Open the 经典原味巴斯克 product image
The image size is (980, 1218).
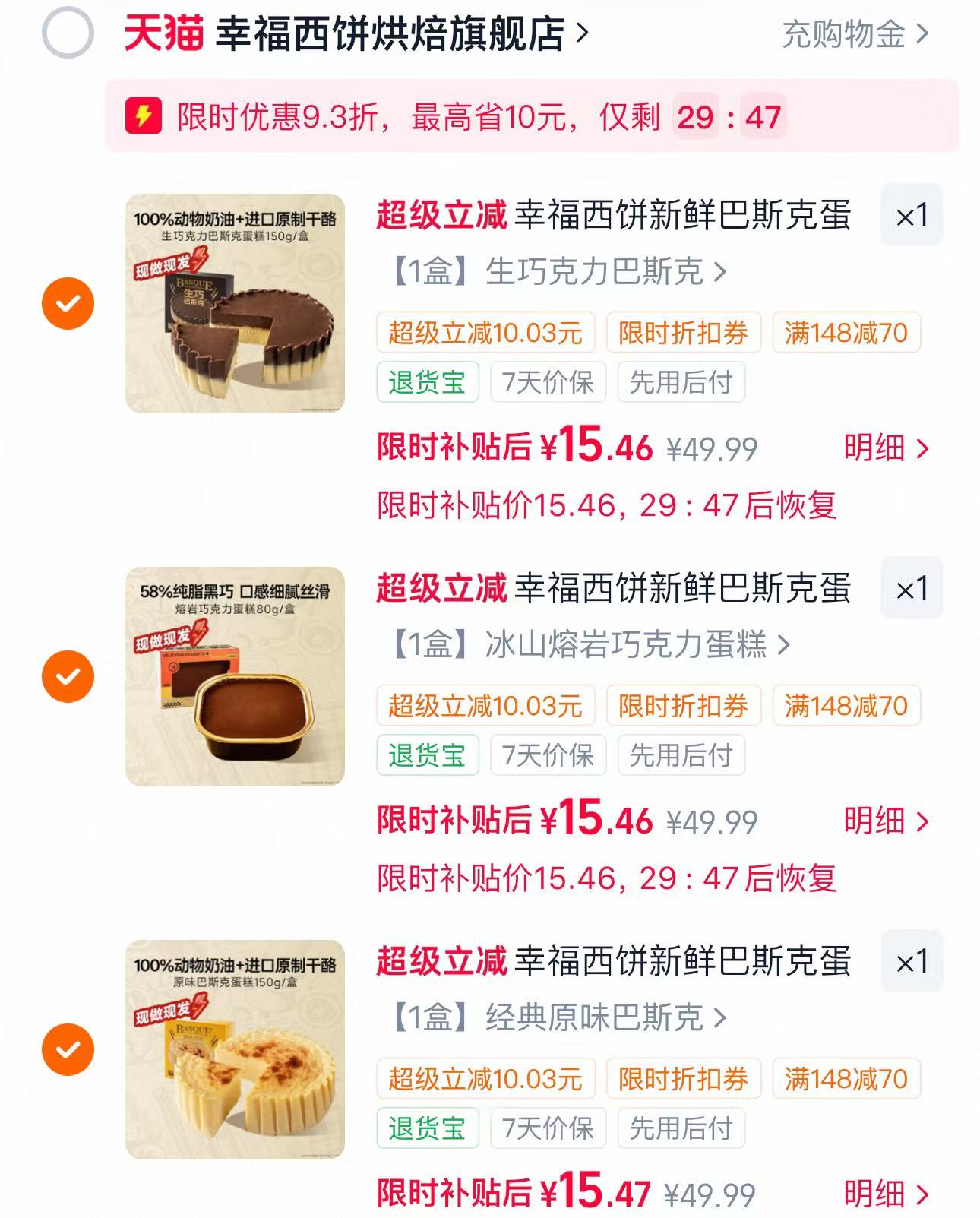235,1049
